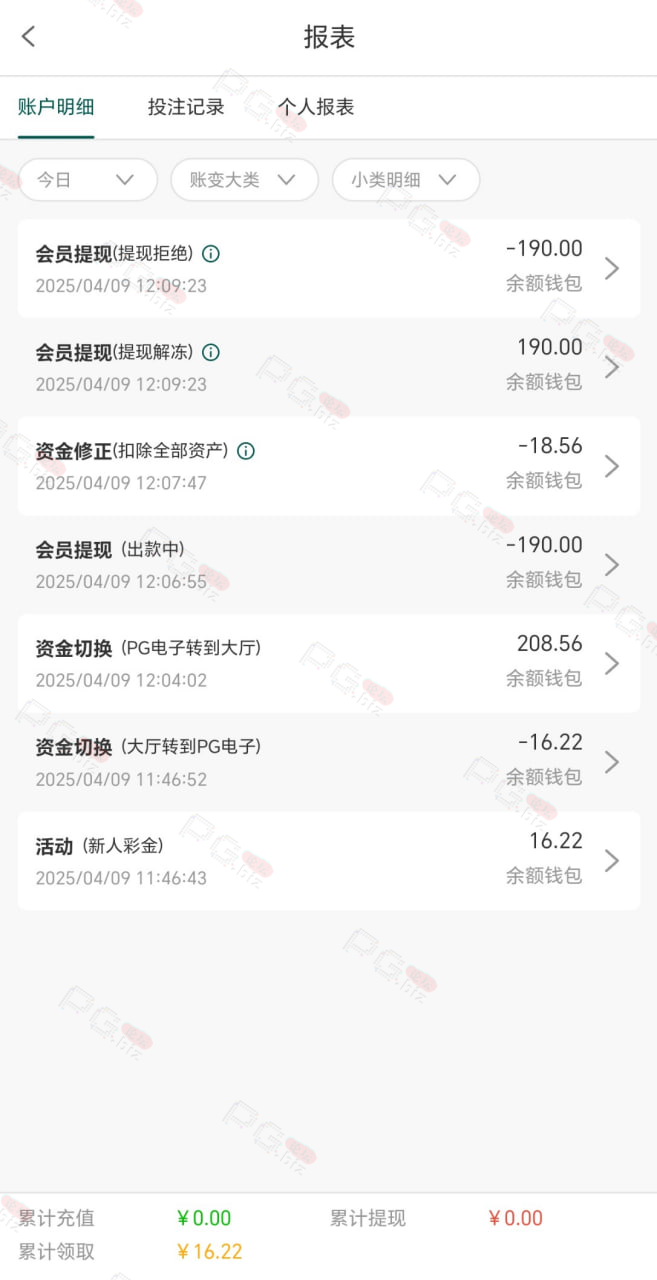Expand the 账变大类 filter dropdown
The height and width of the screenshot is (1280, 657).
[x=245, y=180]
